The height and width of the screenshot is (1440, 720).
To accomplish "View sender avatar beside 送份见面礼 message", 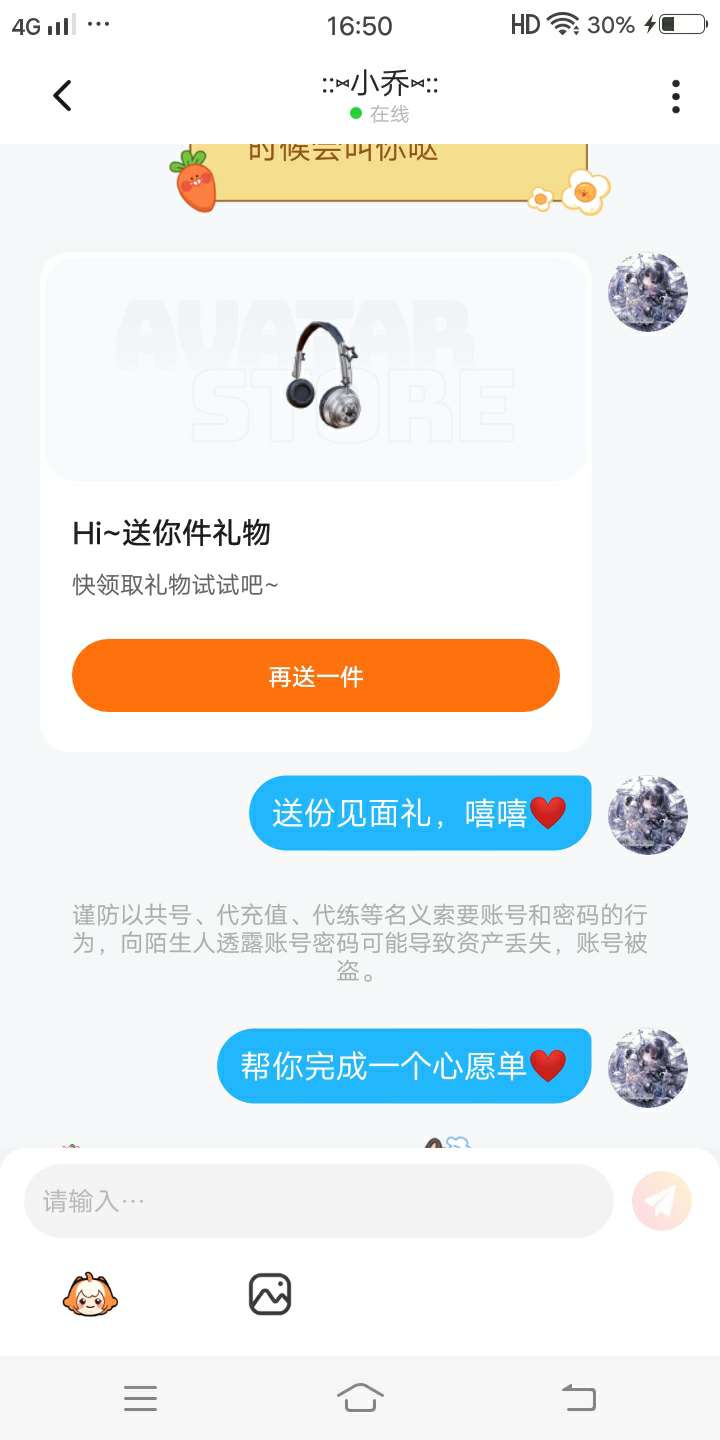I will click(648, 815).
